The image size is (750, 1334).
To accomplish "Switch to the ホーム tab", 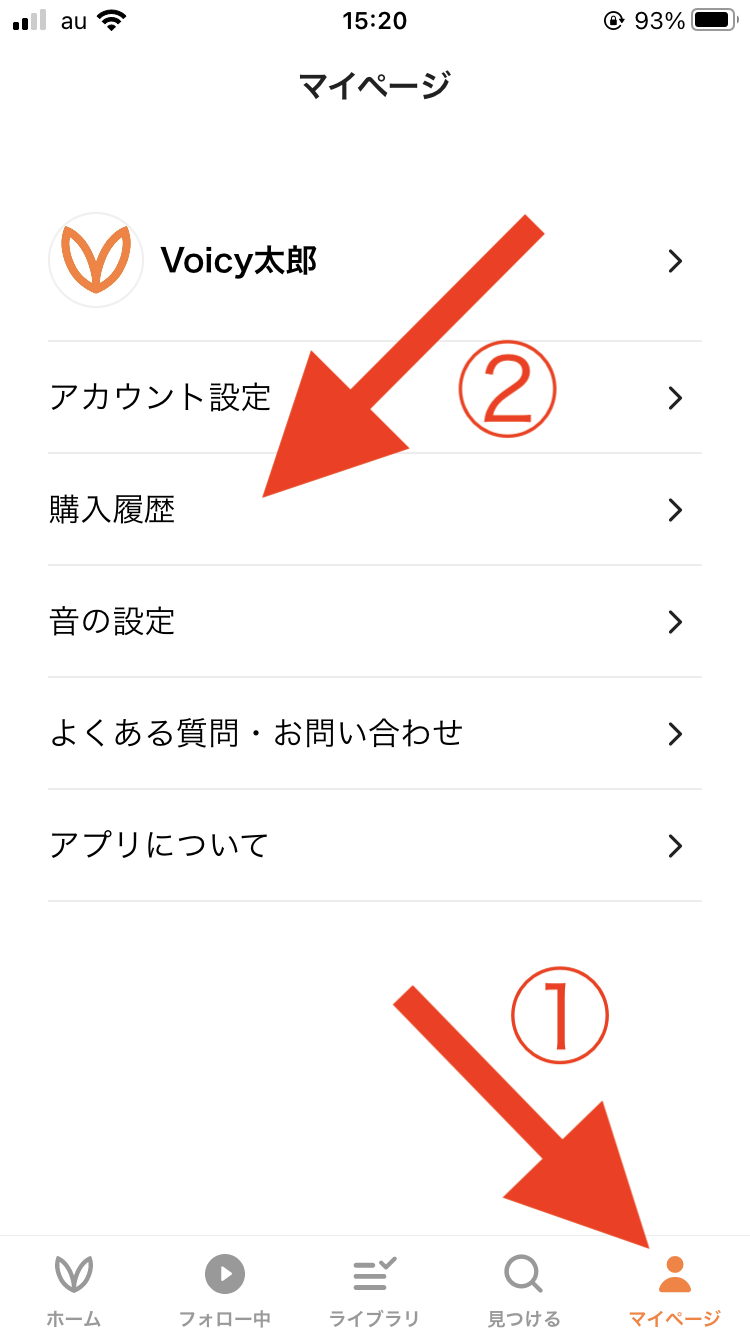I will [75, 1288].
